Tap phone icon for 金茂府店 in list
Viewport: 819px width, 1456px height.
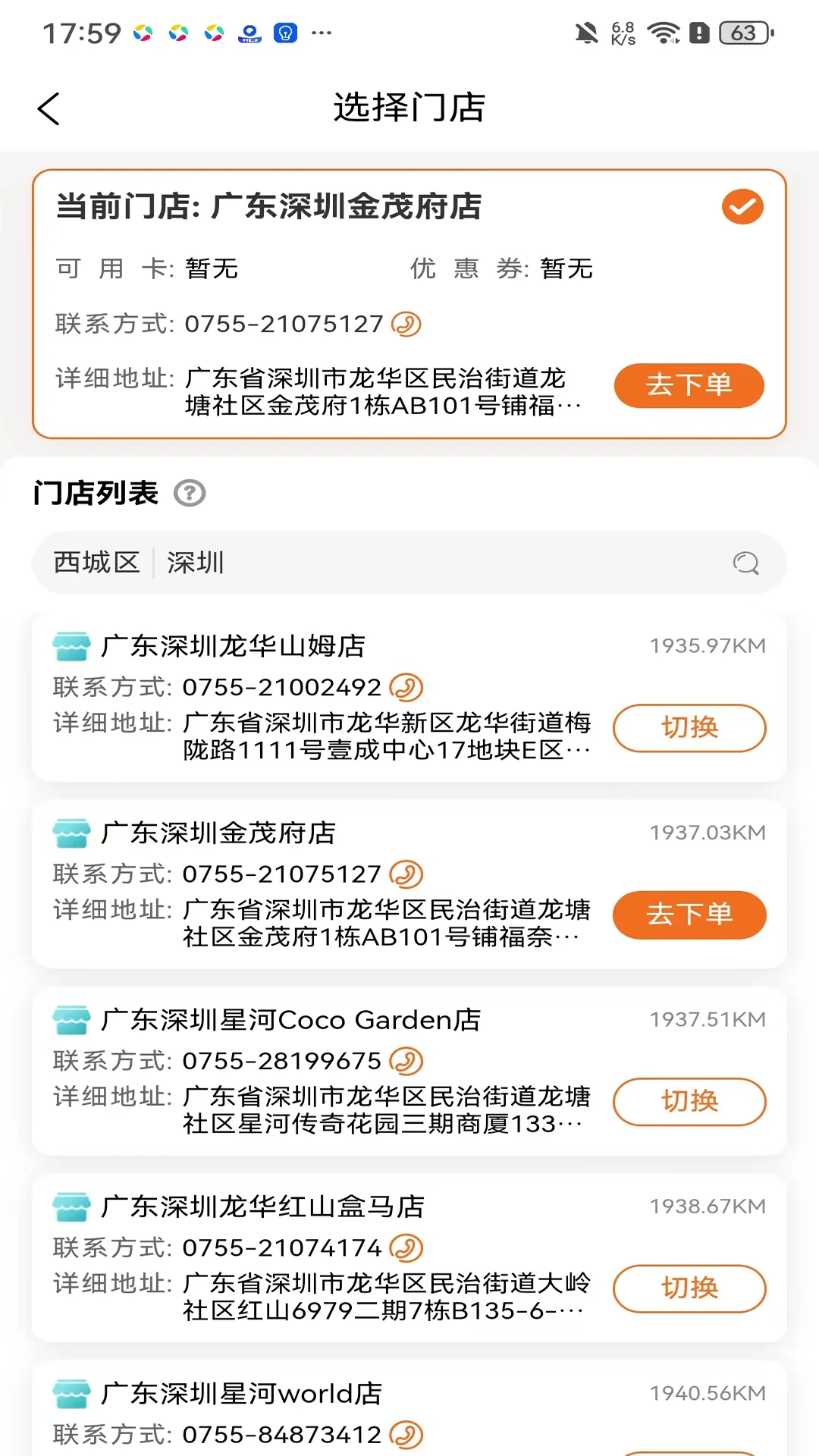click(406, 873)
